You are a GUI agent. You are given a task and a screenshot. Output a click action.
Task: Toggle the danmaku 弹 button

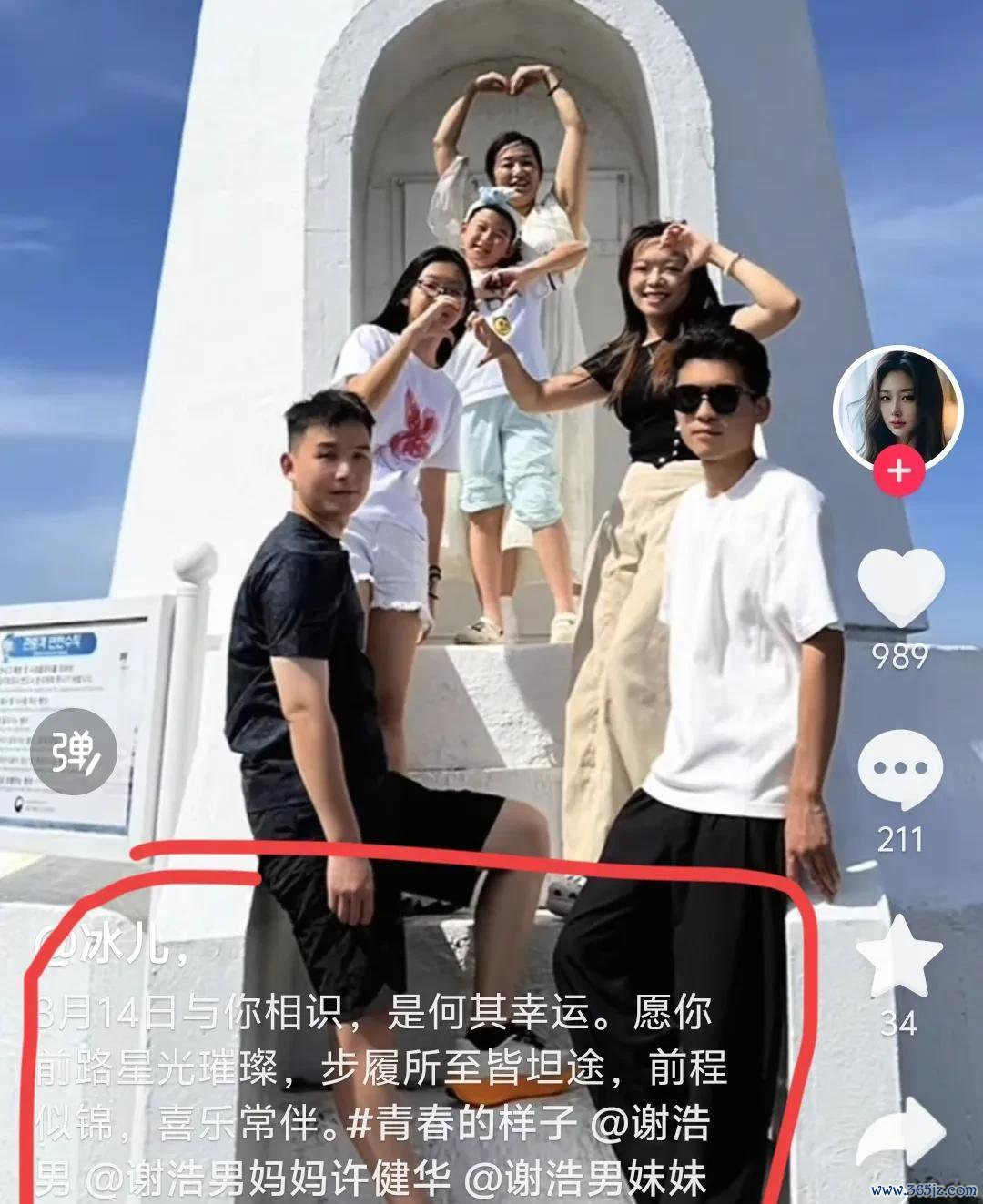(73, 752)
